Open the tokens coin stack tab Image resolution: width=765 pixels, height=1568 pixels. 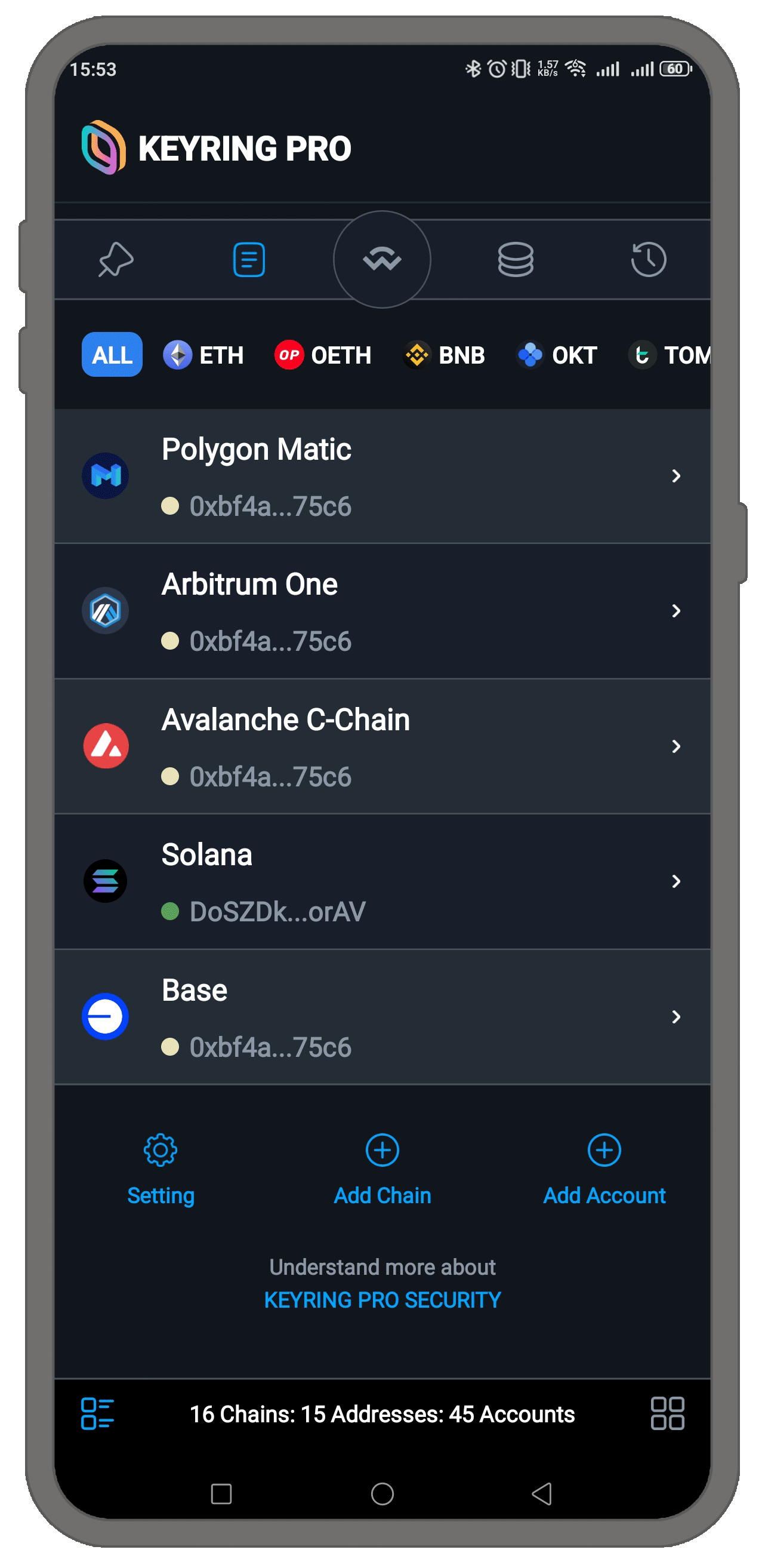(x=515, y=259)
